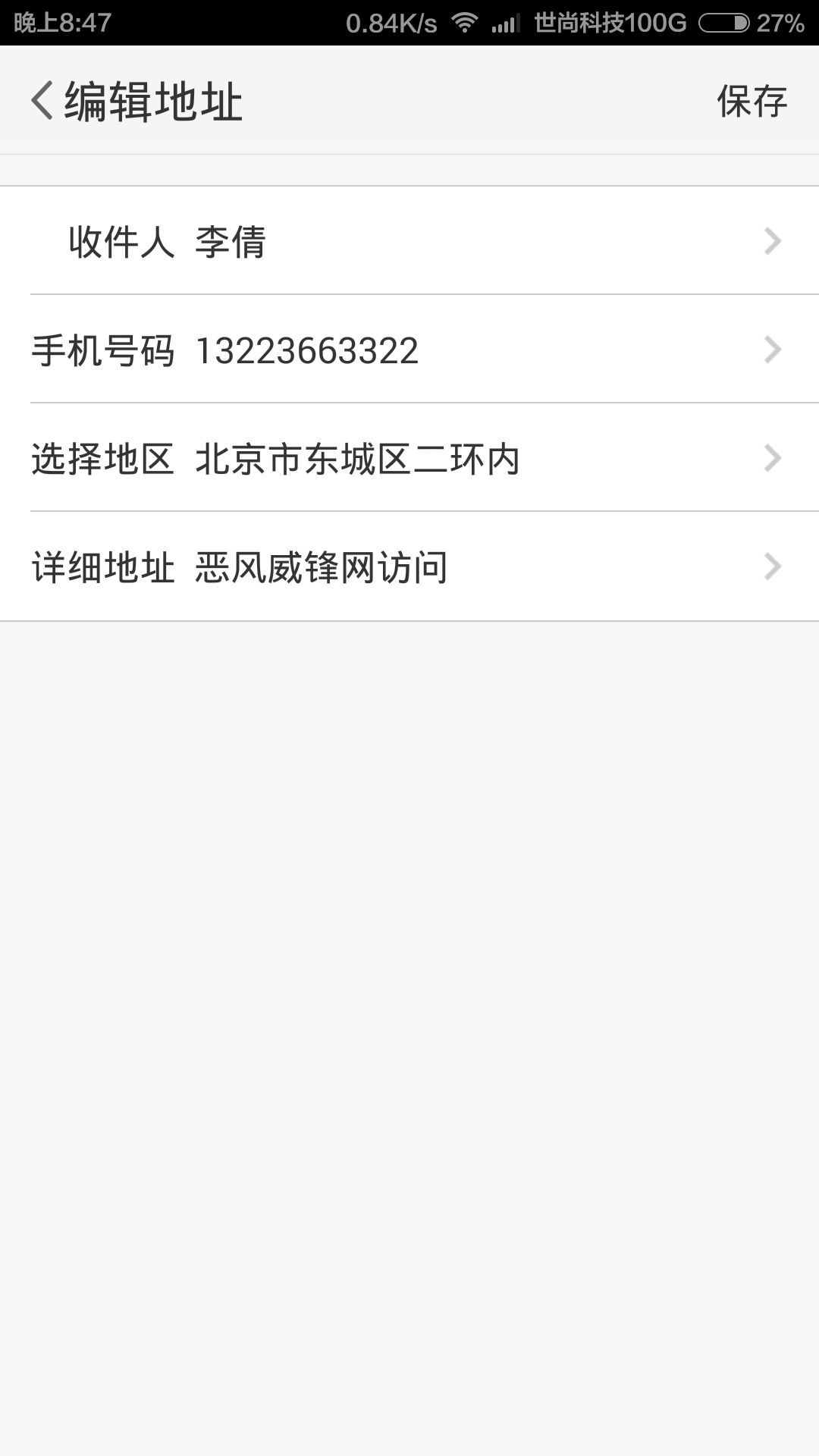Screen dimensions: 819x1456
Task: Go back from the 编辑地址 screen
Action: tap(42, 101)
